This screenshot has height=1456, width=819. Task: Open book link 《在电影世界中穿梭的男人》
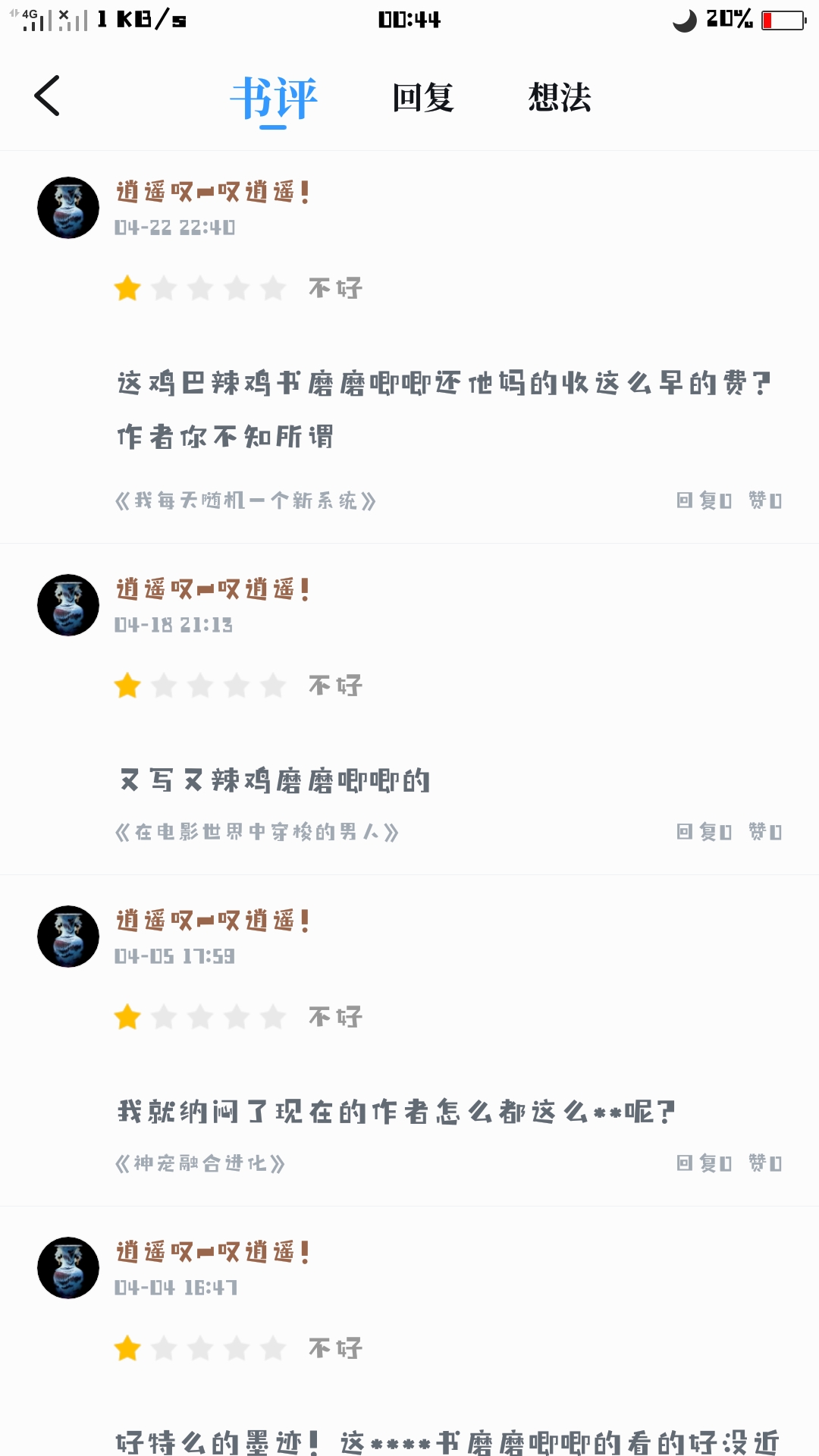257,832
